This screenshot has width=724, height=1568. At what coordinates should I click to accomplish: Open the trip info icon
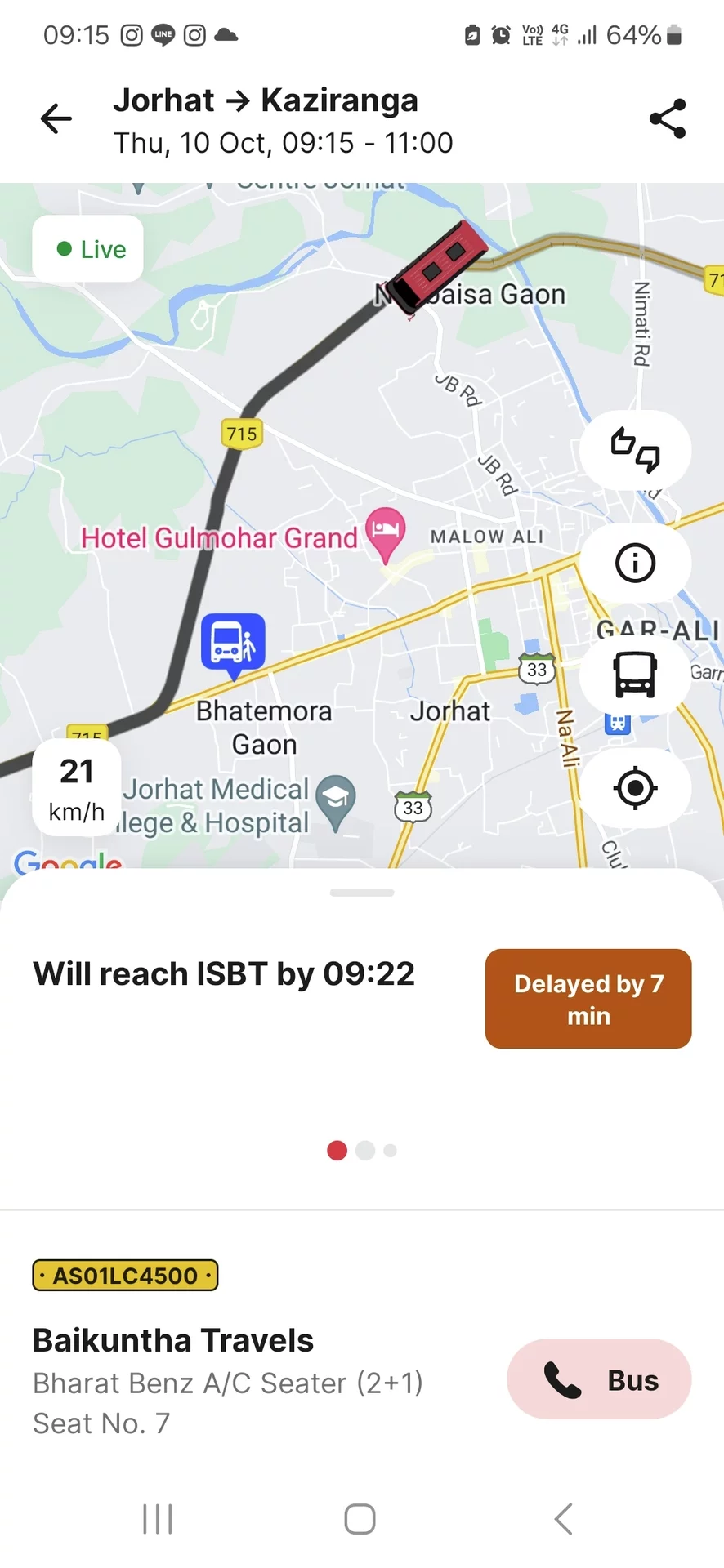point(635,563)
